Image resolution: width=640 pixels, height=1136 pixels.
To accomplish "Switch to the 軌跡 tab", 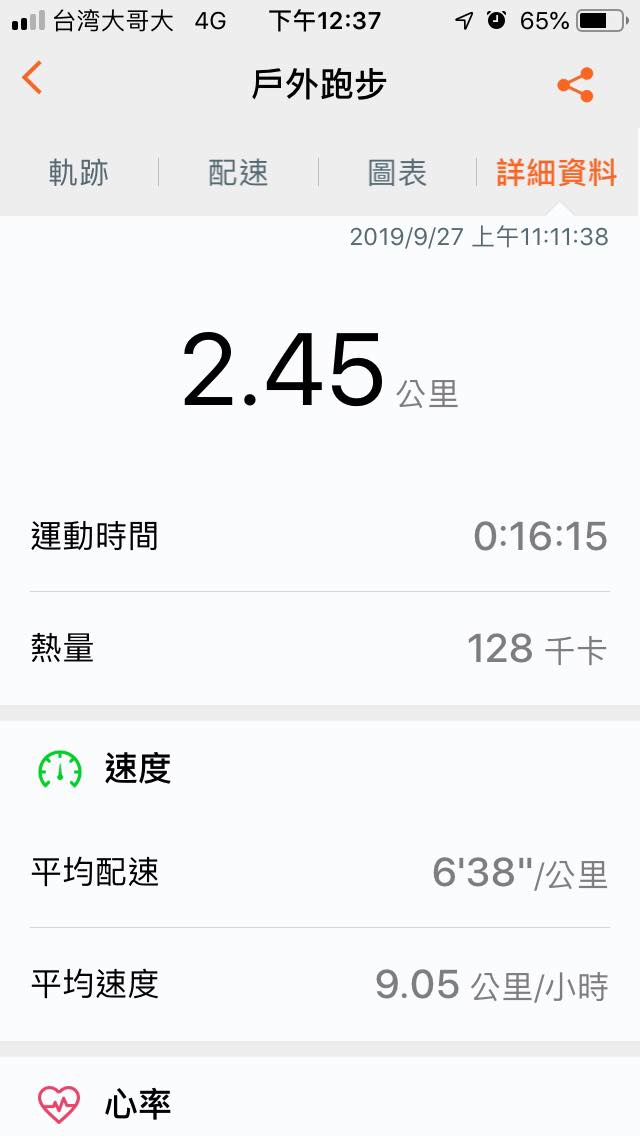I will coord(79,173).
